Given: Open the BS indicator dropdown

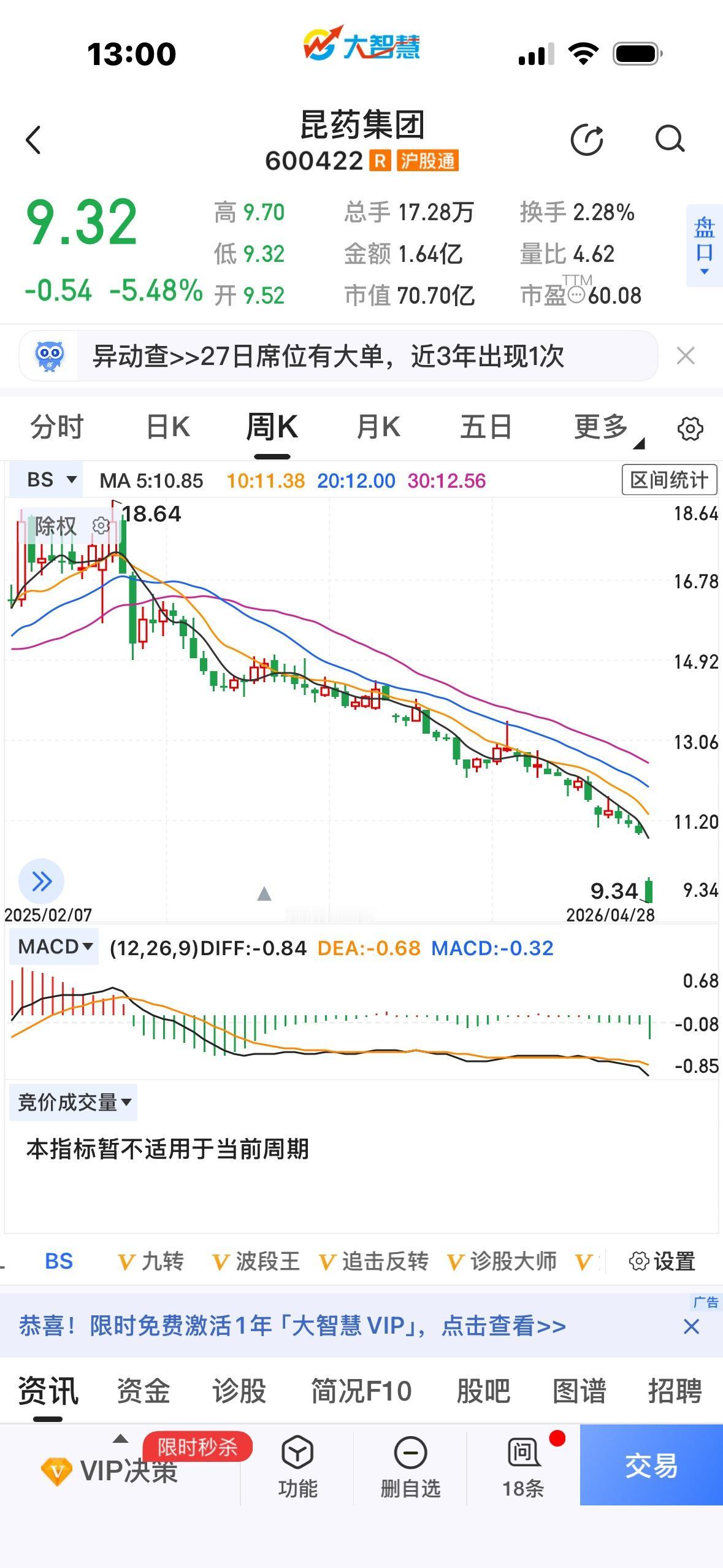Looking at the screenshot, I should [x=47, y=480].
